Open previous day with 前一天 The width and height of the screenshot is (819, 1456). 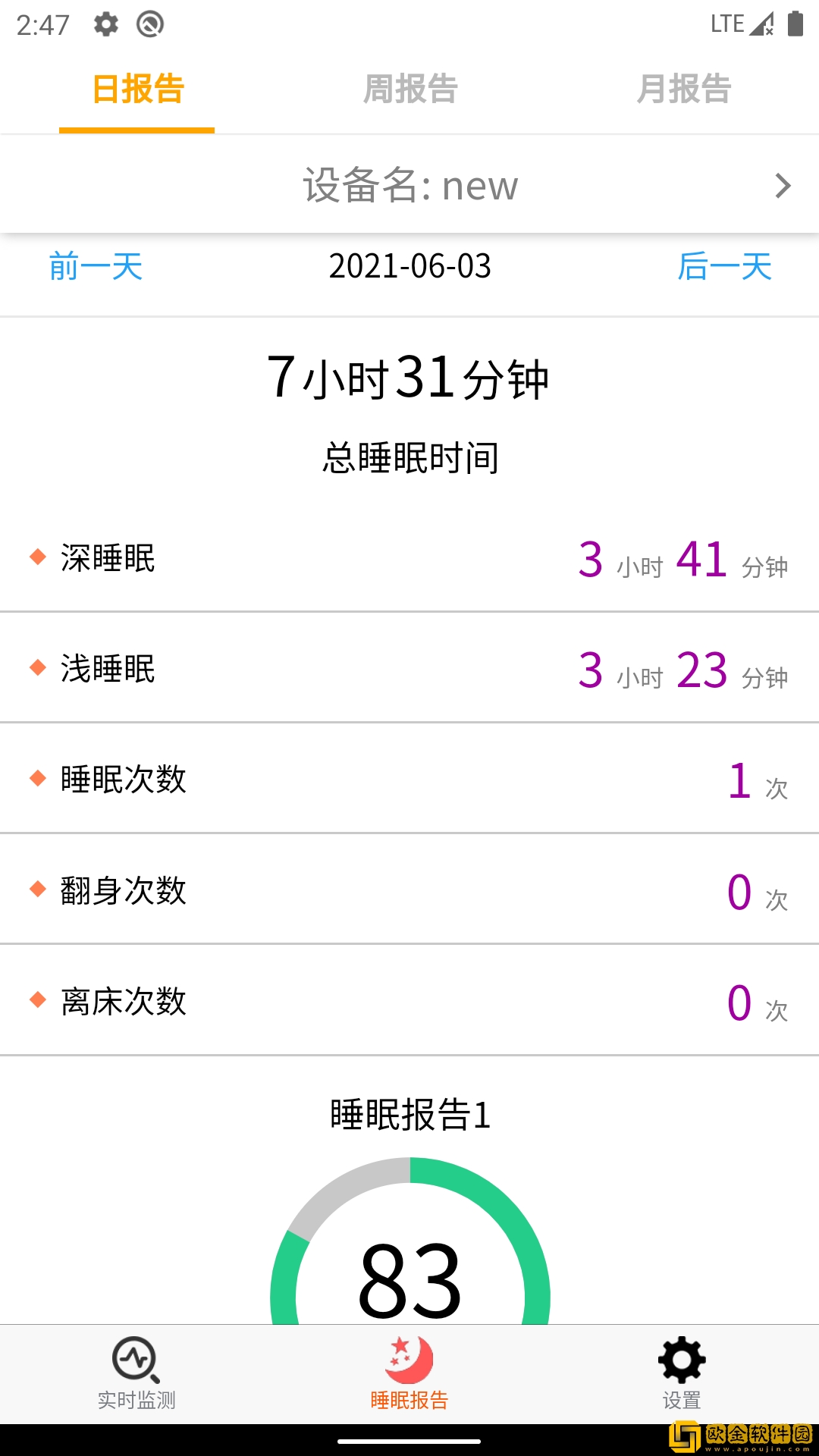[x=94, y=267]
